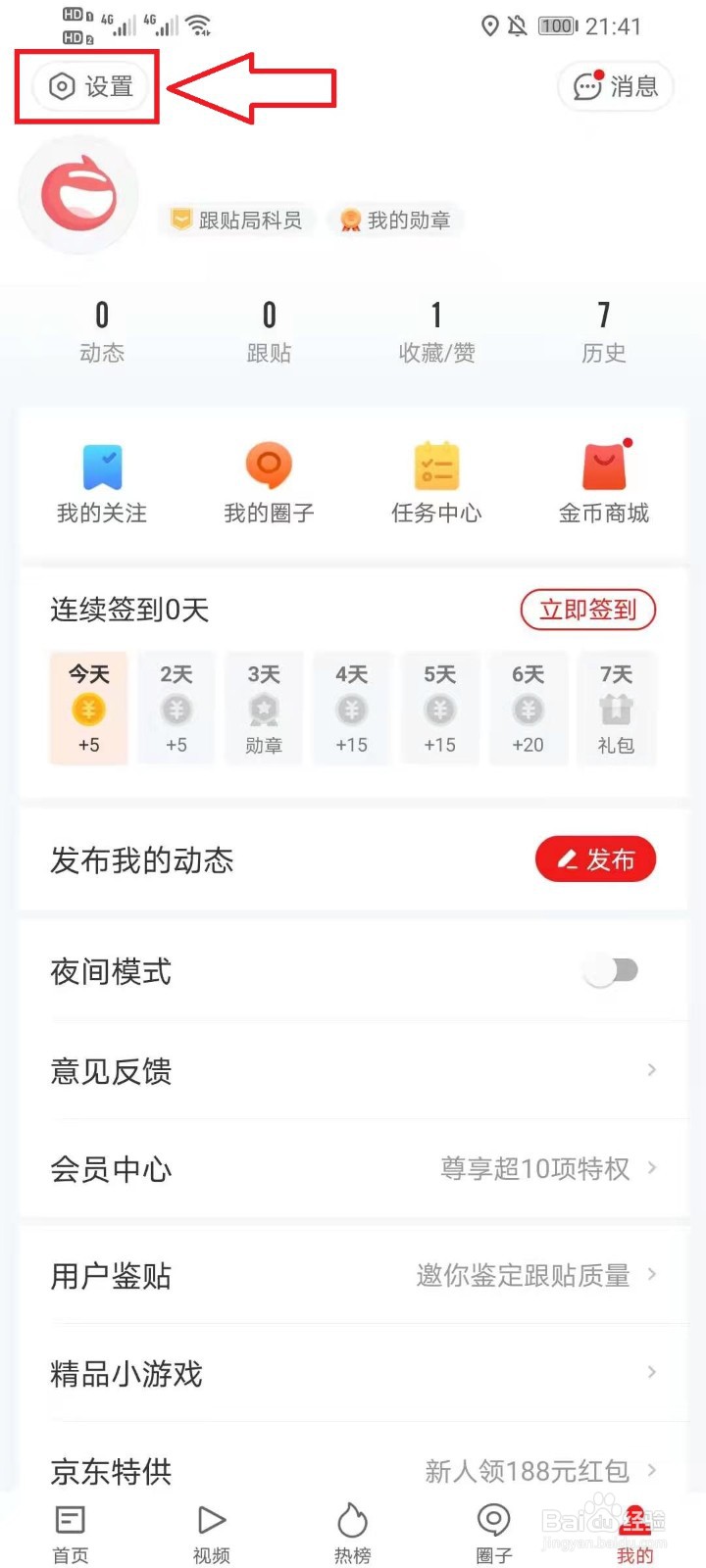Toggle 夜间模式 switch
The image size is (706, 1568).
point(610,971)
